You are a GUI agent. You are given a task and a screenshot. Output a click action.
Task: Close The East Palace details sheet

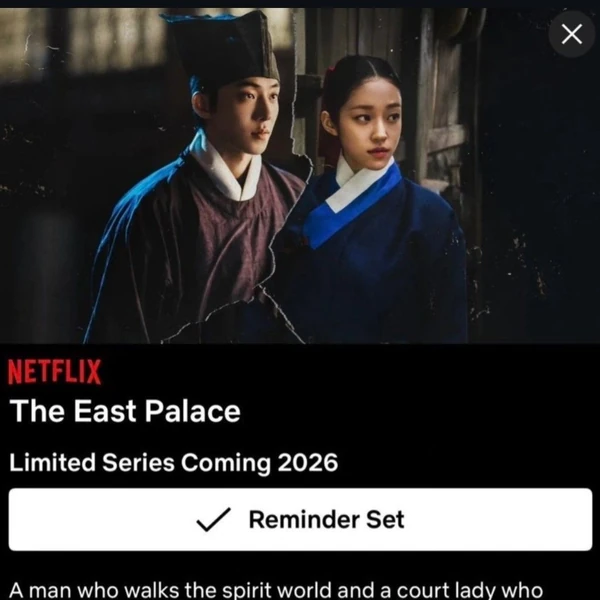coord(572,34)
